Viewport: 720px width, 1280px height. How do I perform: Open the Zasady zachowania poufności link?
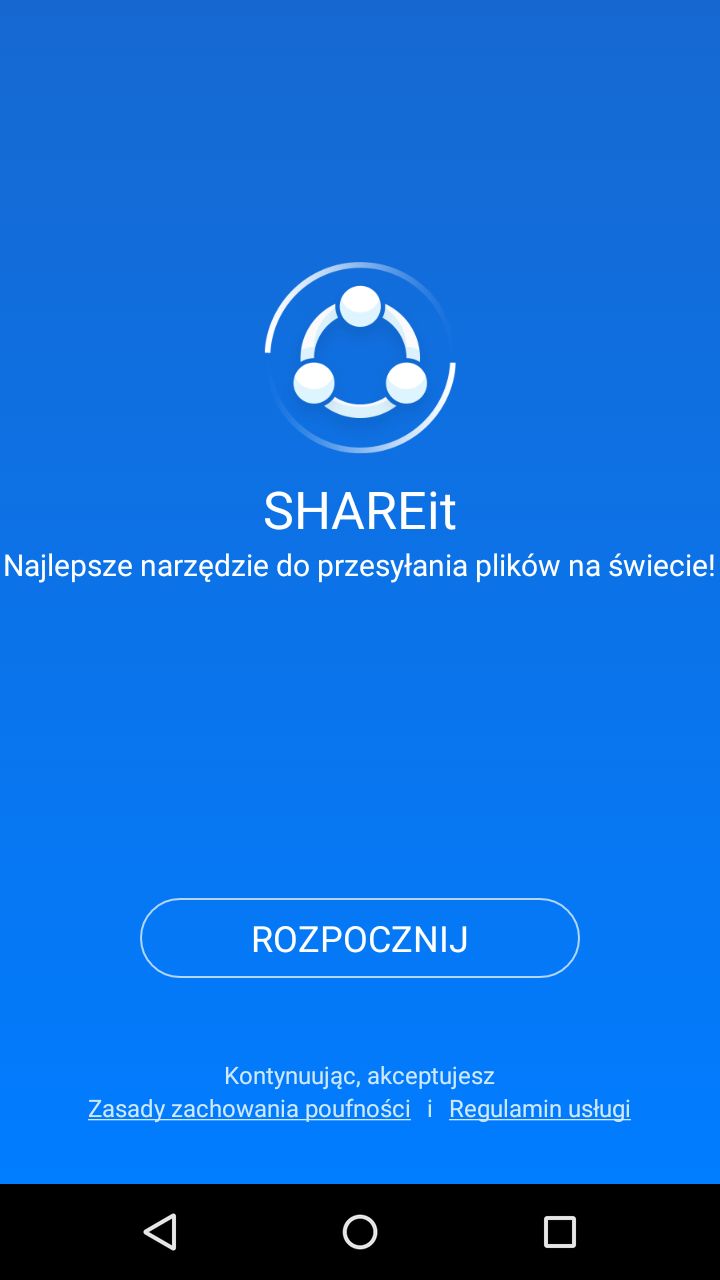tap(249, 1109)
